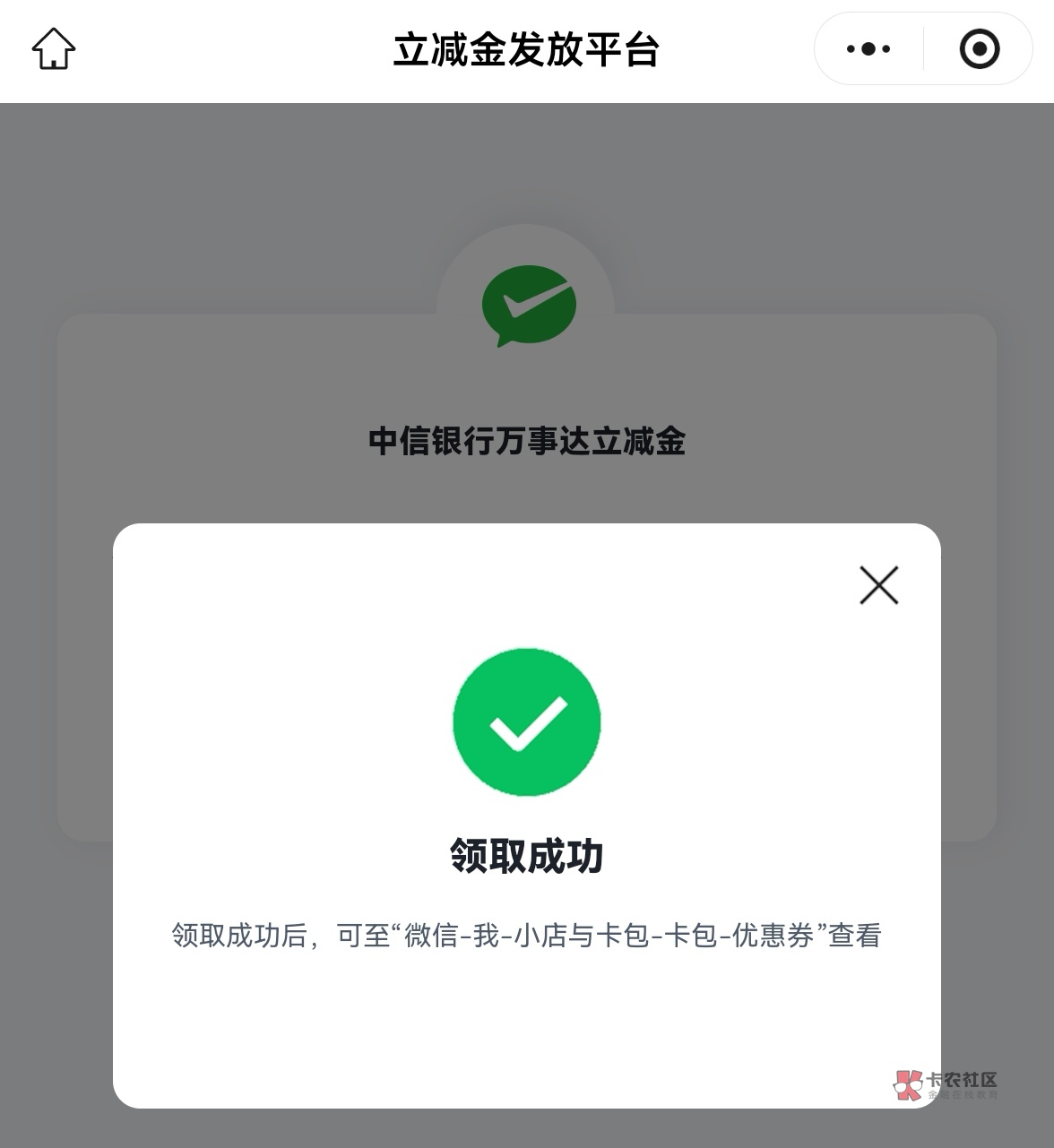Dismiss the 领取成功 dialog
Screen dimensions: 1054x1148
click(878, 585)
